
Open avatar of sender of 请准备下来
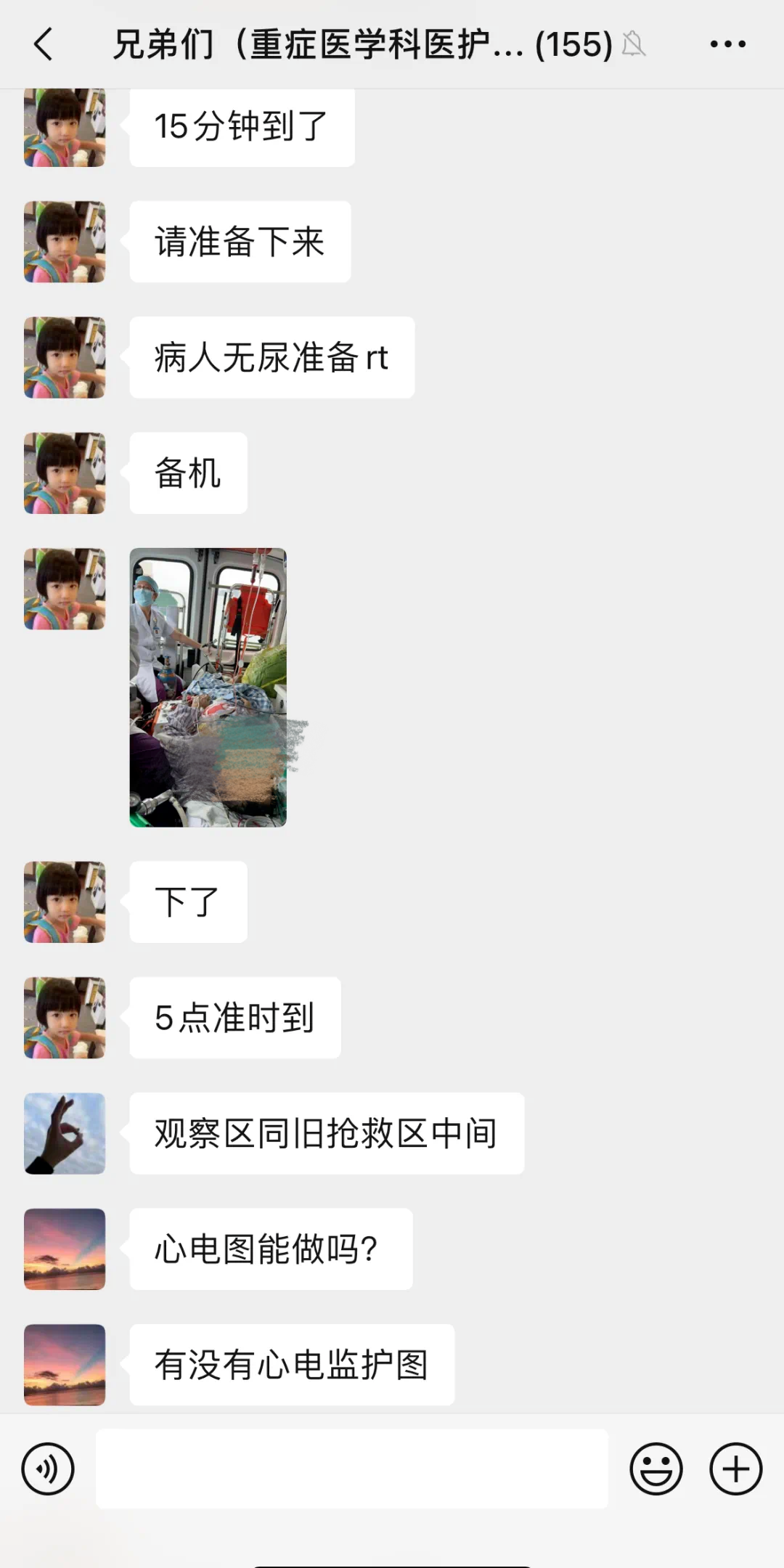[x=65, y=242]
